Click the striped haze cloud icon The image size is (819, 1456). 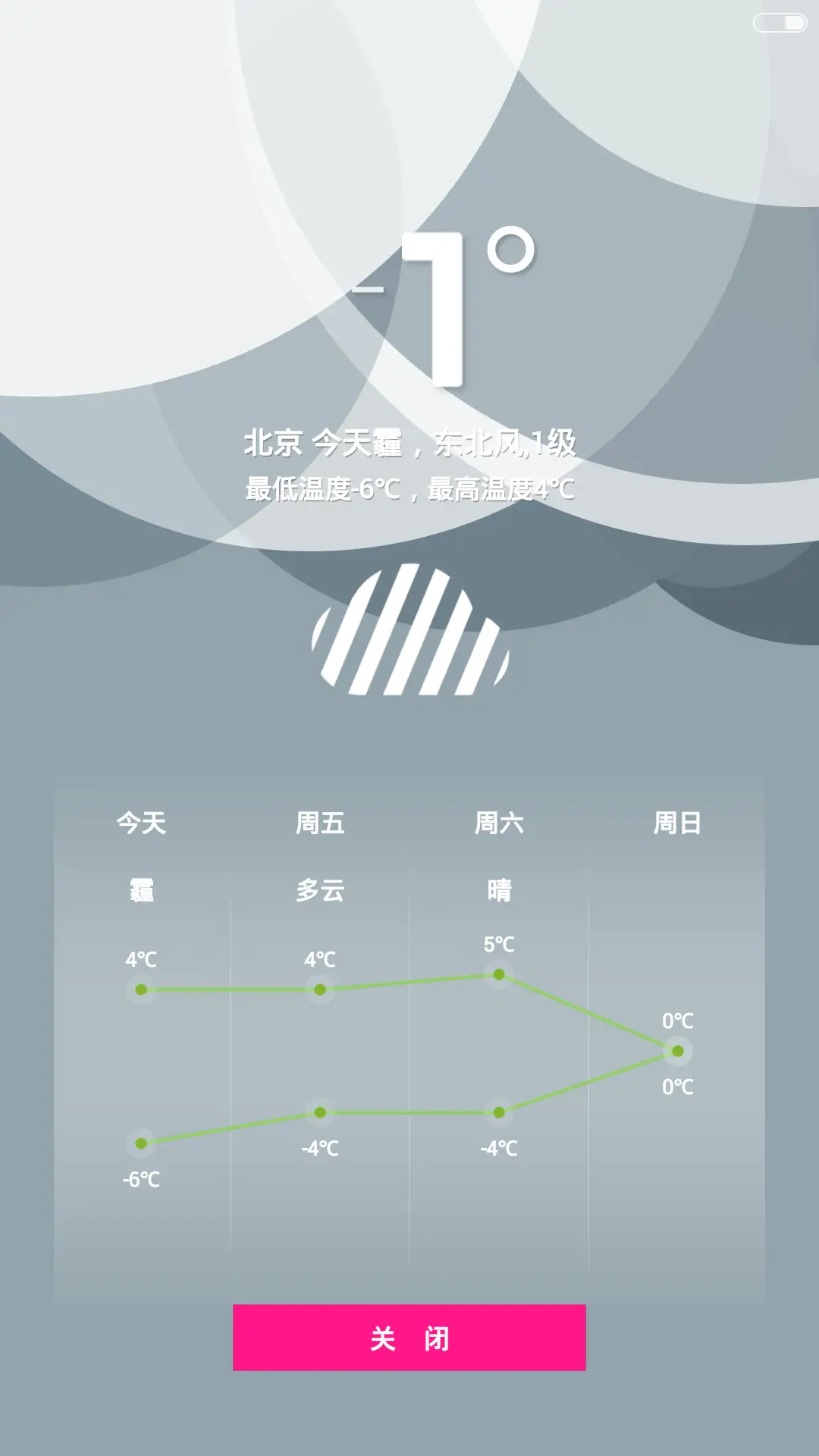pyautogui.click(x=409, y=637)
